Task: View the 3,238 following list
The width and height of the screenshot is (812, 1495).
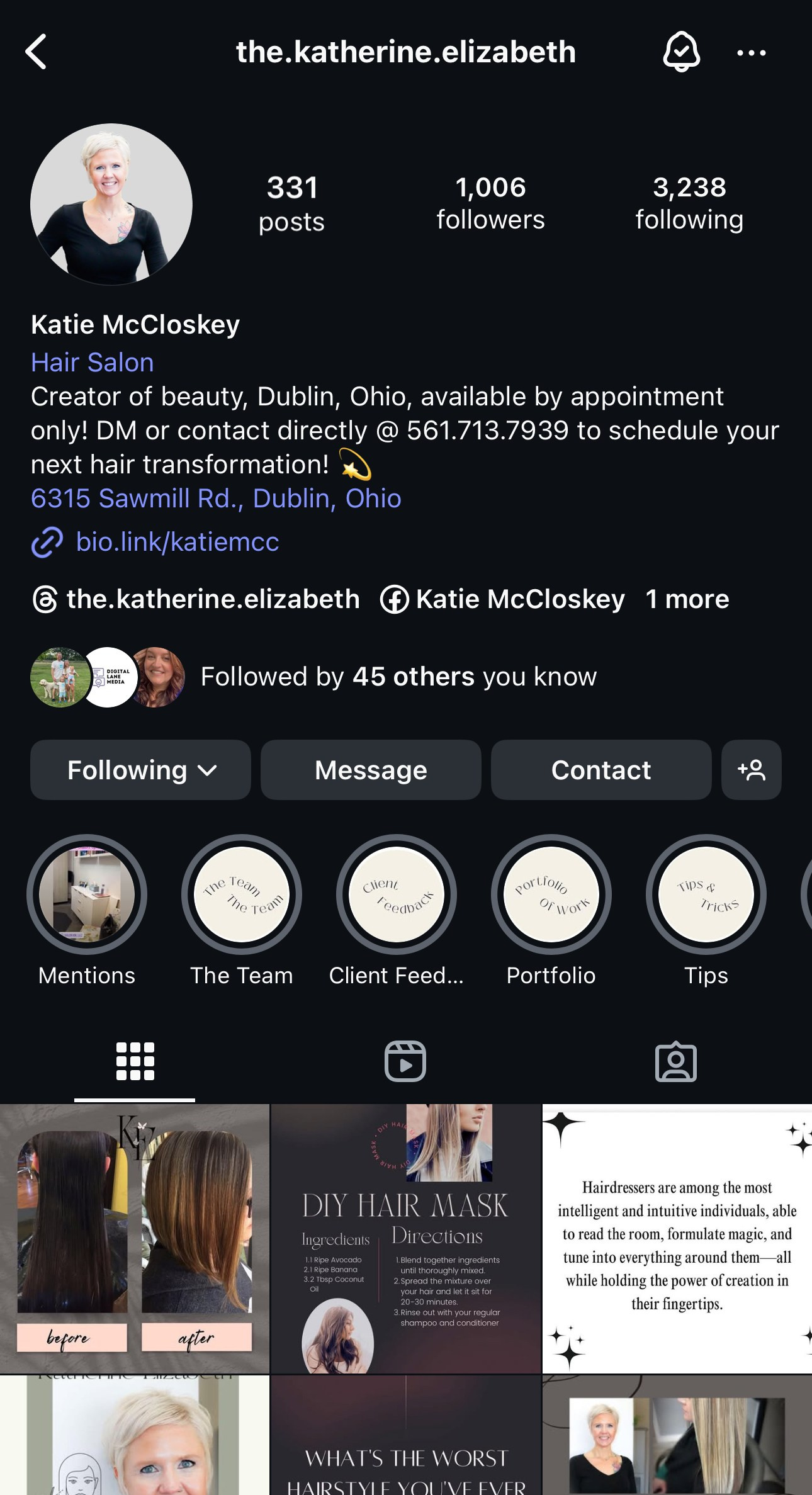Action: coord(689,203)
